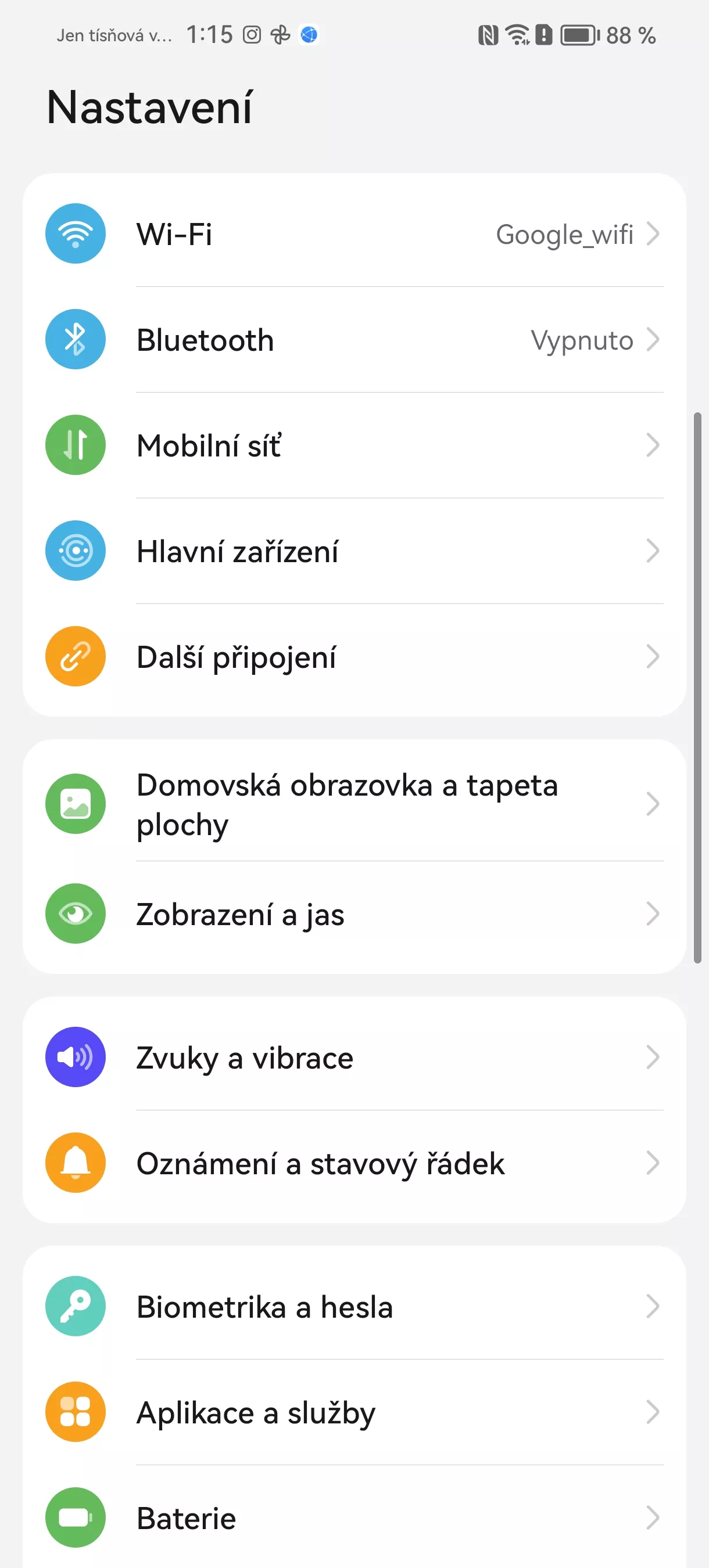The width and height of the screenshot is (709, 1568).
Task: Select Další připojení
Action: click(x=354, y=657)
